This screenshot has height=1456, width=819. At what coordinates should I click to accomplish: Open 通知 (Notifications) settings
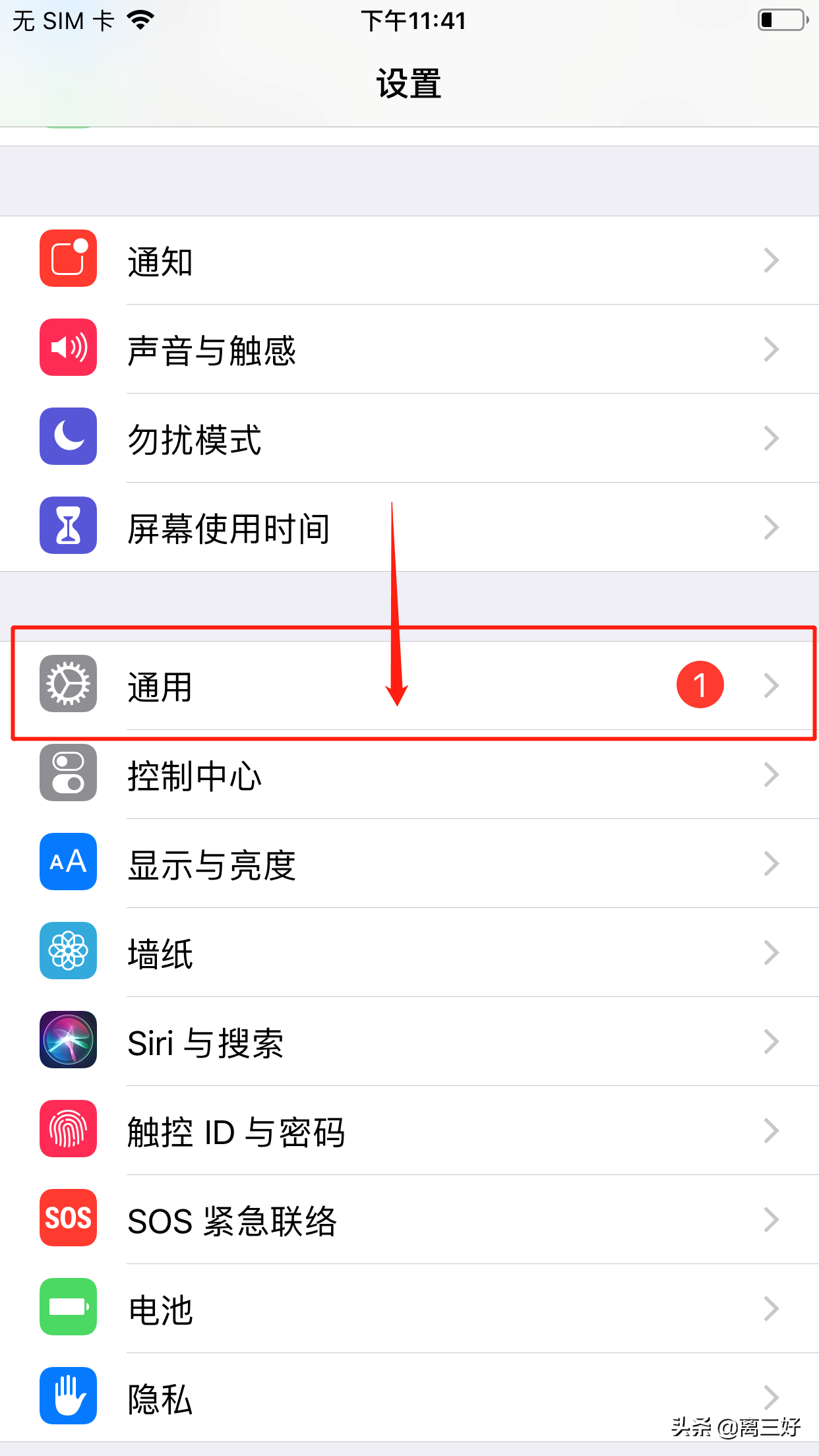click(409, 261)
